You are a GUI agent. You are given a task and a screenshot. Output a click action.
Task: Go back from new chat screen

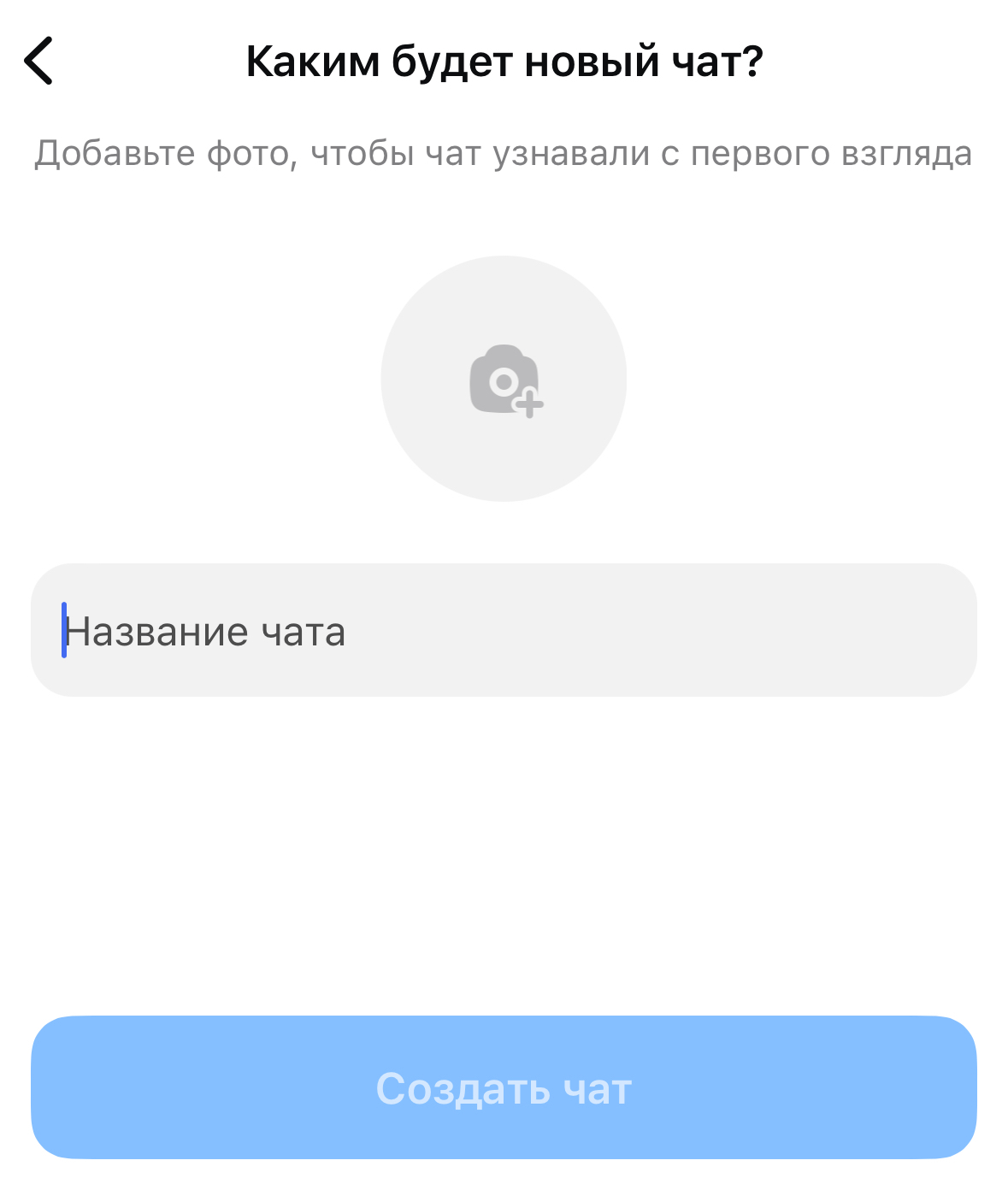39,61
